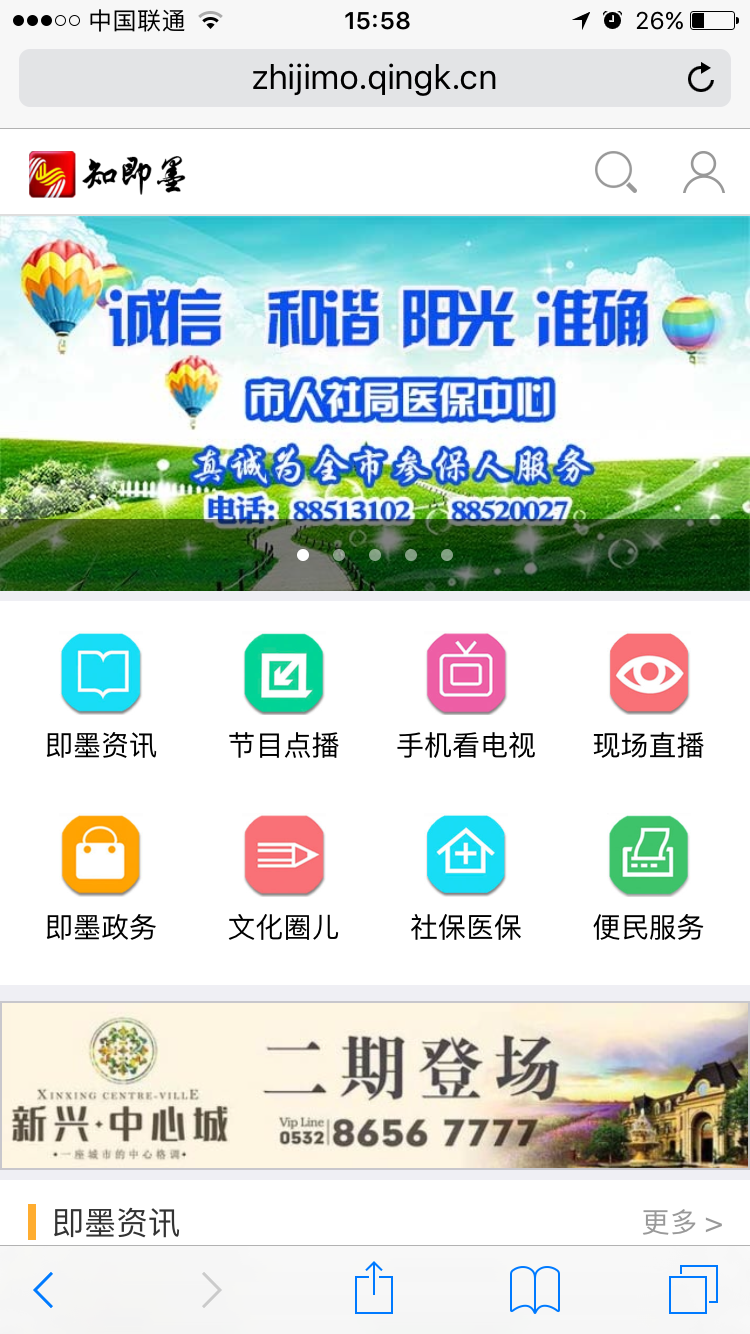Show open browser tabs

(693, 1290)
